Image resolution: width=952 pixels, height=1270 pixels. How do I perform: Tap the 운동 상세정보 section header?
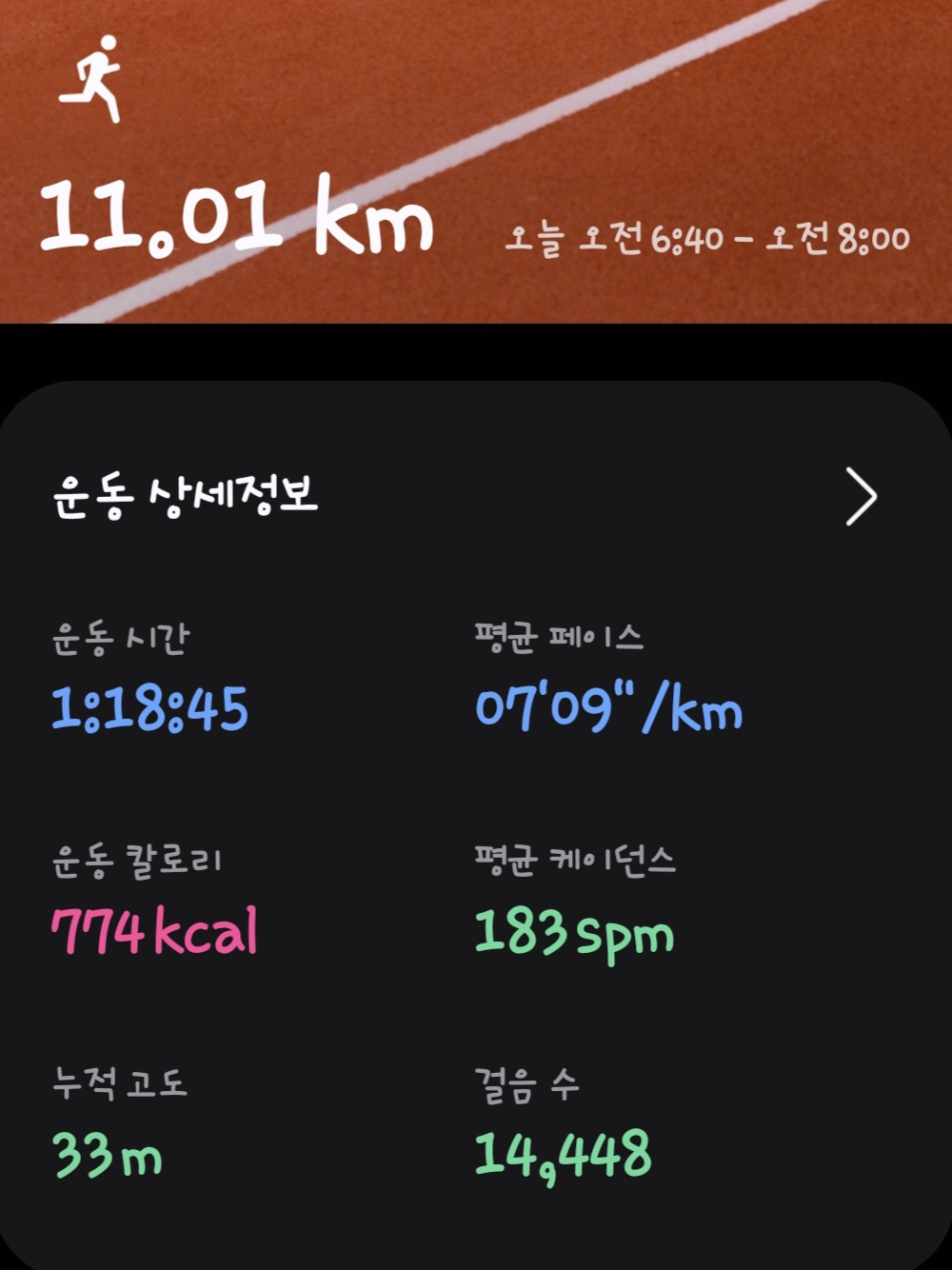click(x=184, y=494)
